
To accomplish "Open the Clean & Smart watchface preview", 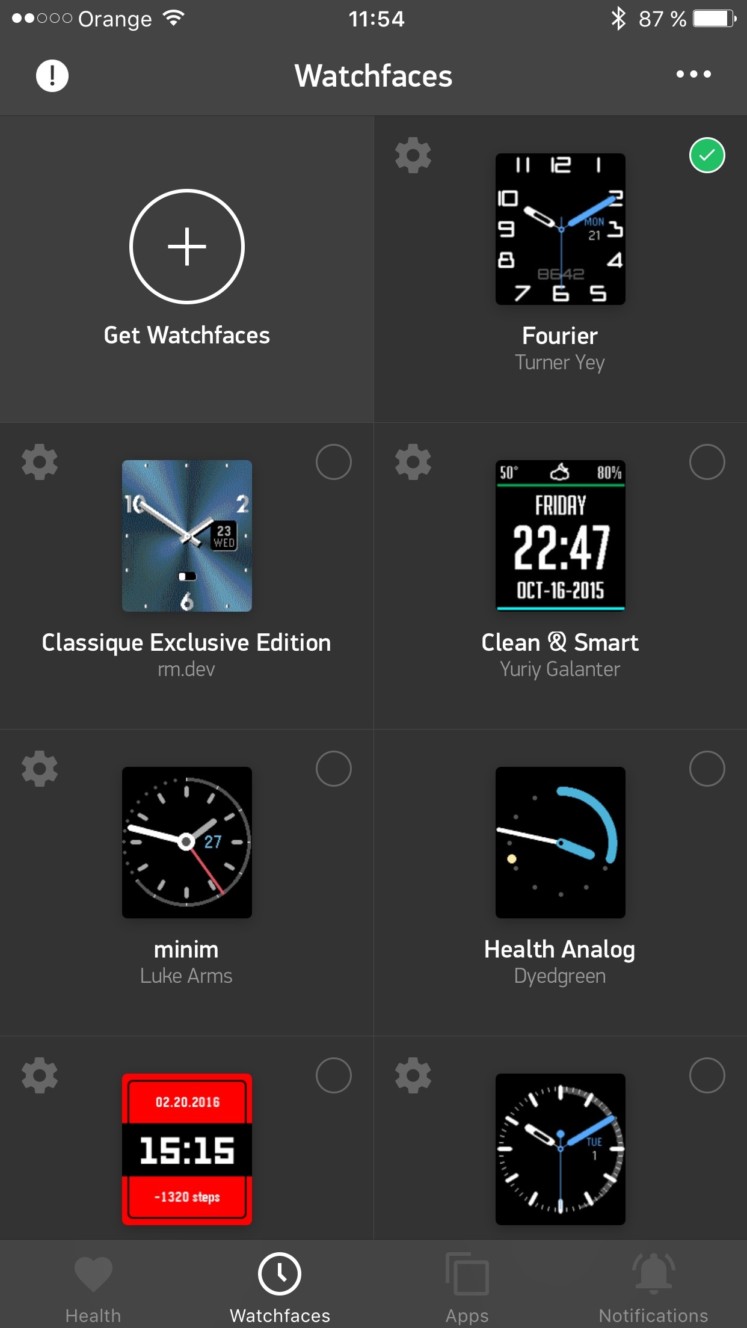I will click(x=560, y=535).
